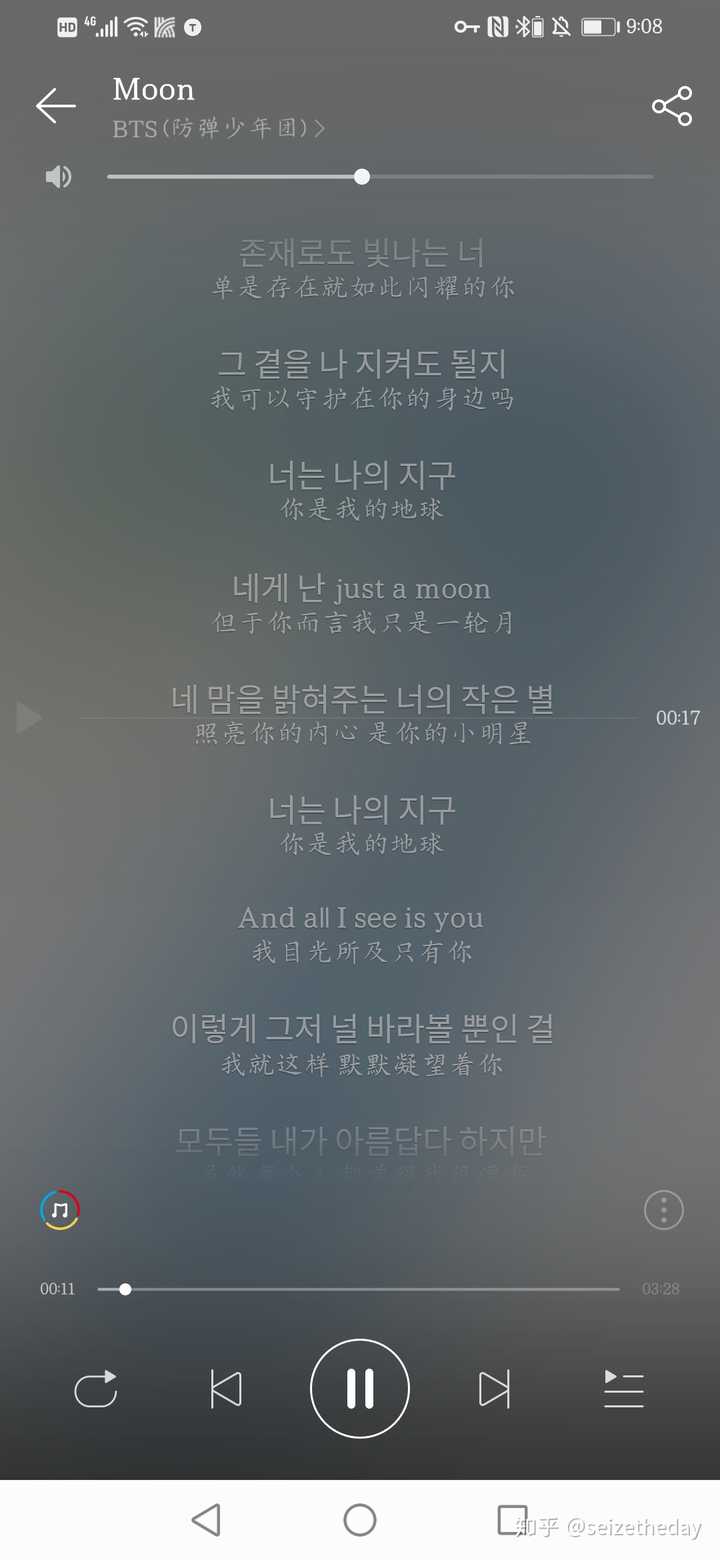Skip to the next track
The width and height of the screenshot is (720, 1560).
[x=494, y=1389]
